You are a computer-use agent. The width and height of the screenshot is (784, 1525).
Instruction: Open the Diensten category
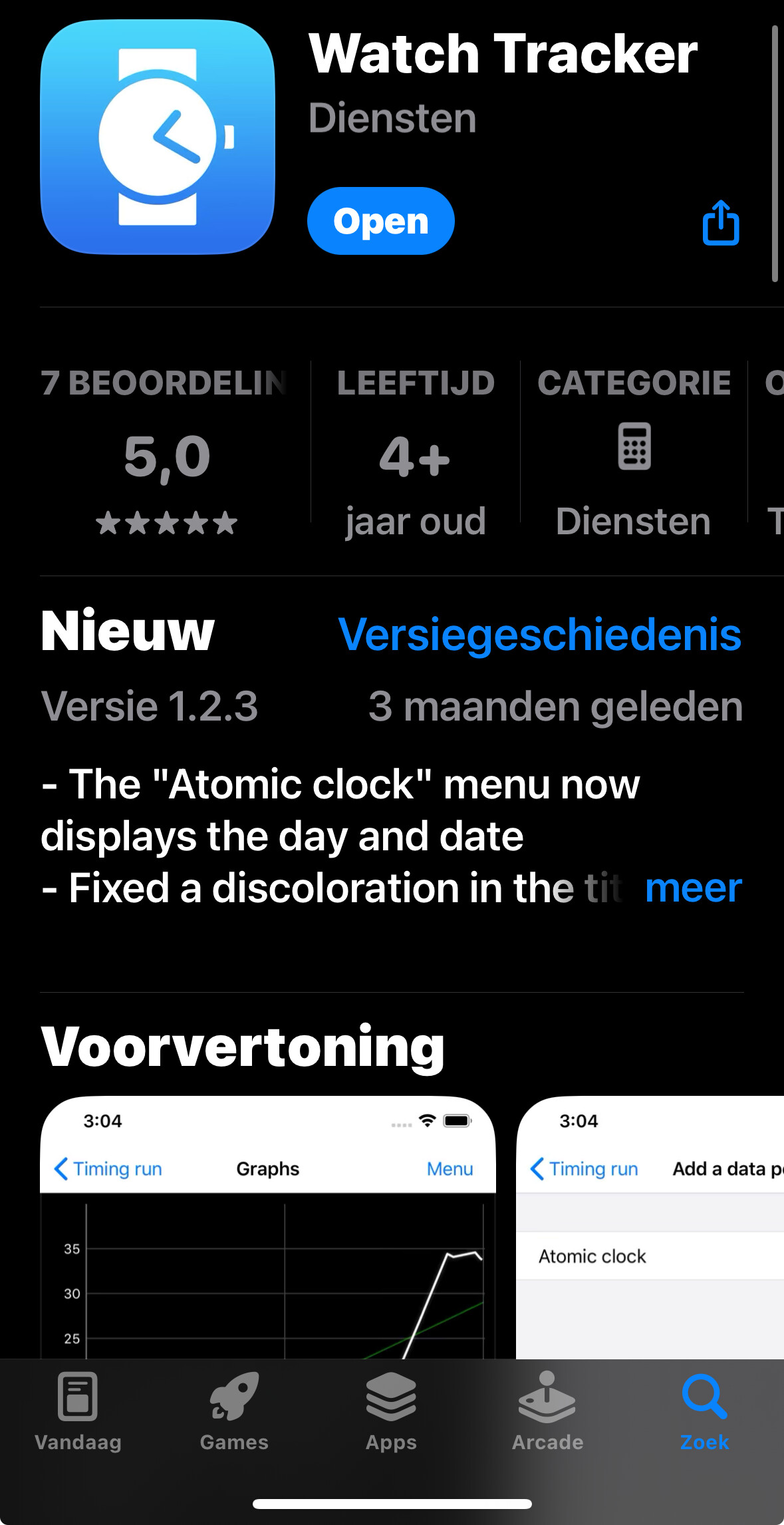tap(634, 452)
